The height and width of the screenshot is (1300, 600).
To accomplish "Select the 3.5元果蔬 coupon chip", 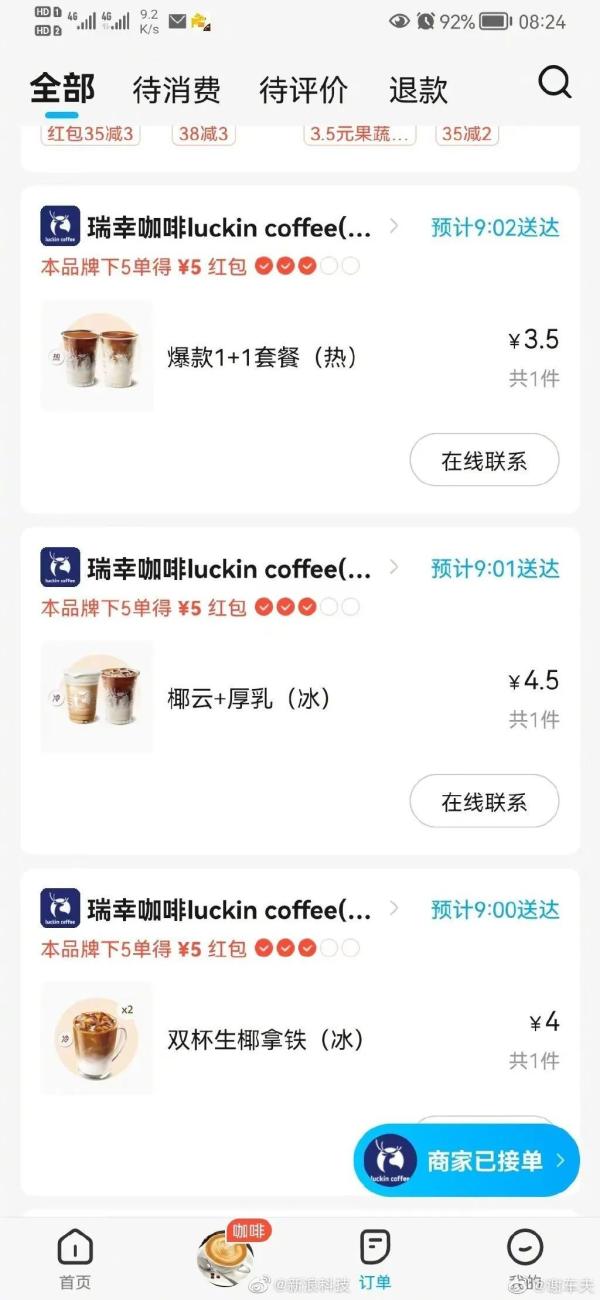I will [360, 134].
